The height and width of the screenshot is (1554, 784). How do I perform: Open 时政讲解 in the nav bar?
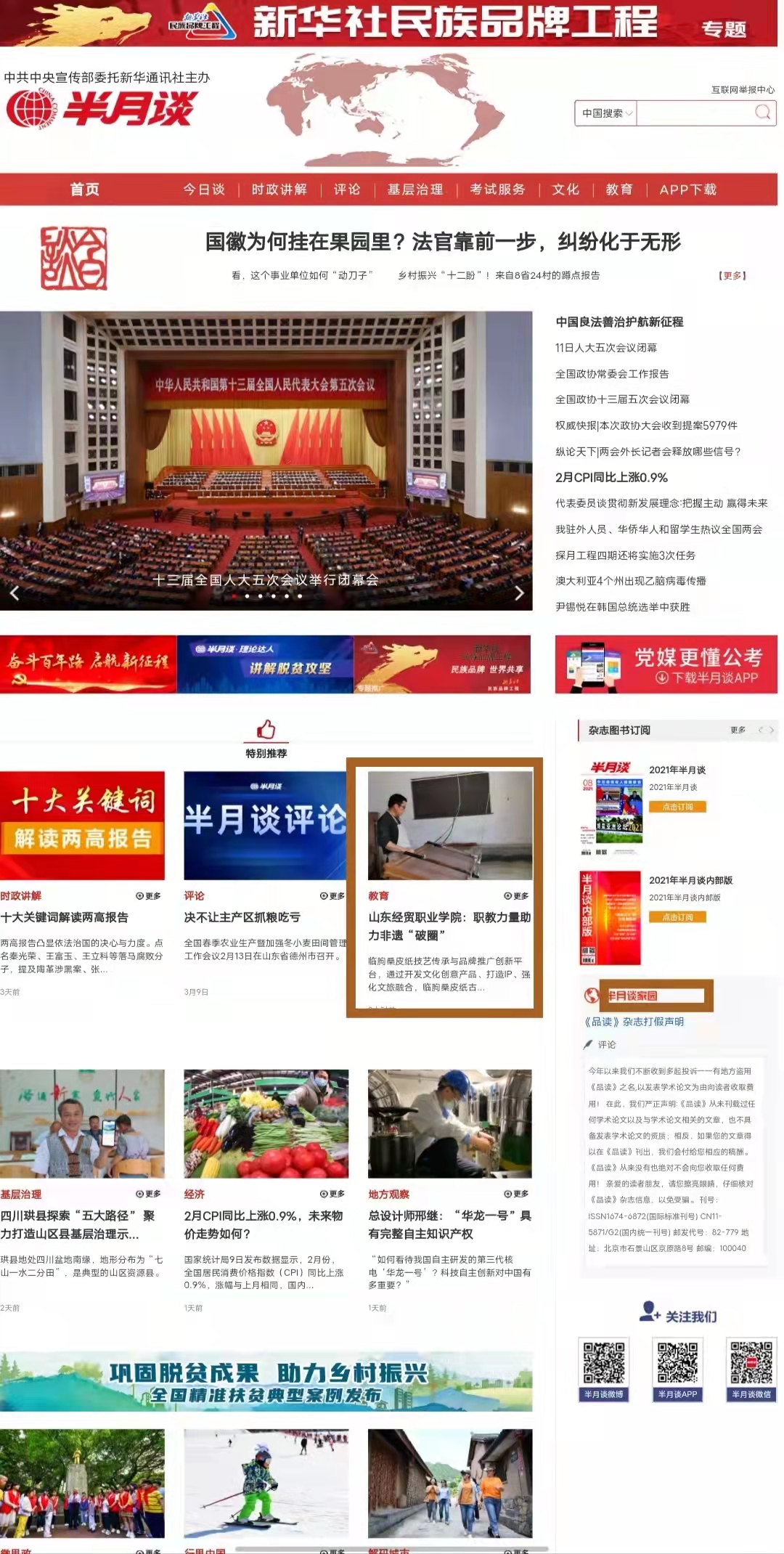279,190
